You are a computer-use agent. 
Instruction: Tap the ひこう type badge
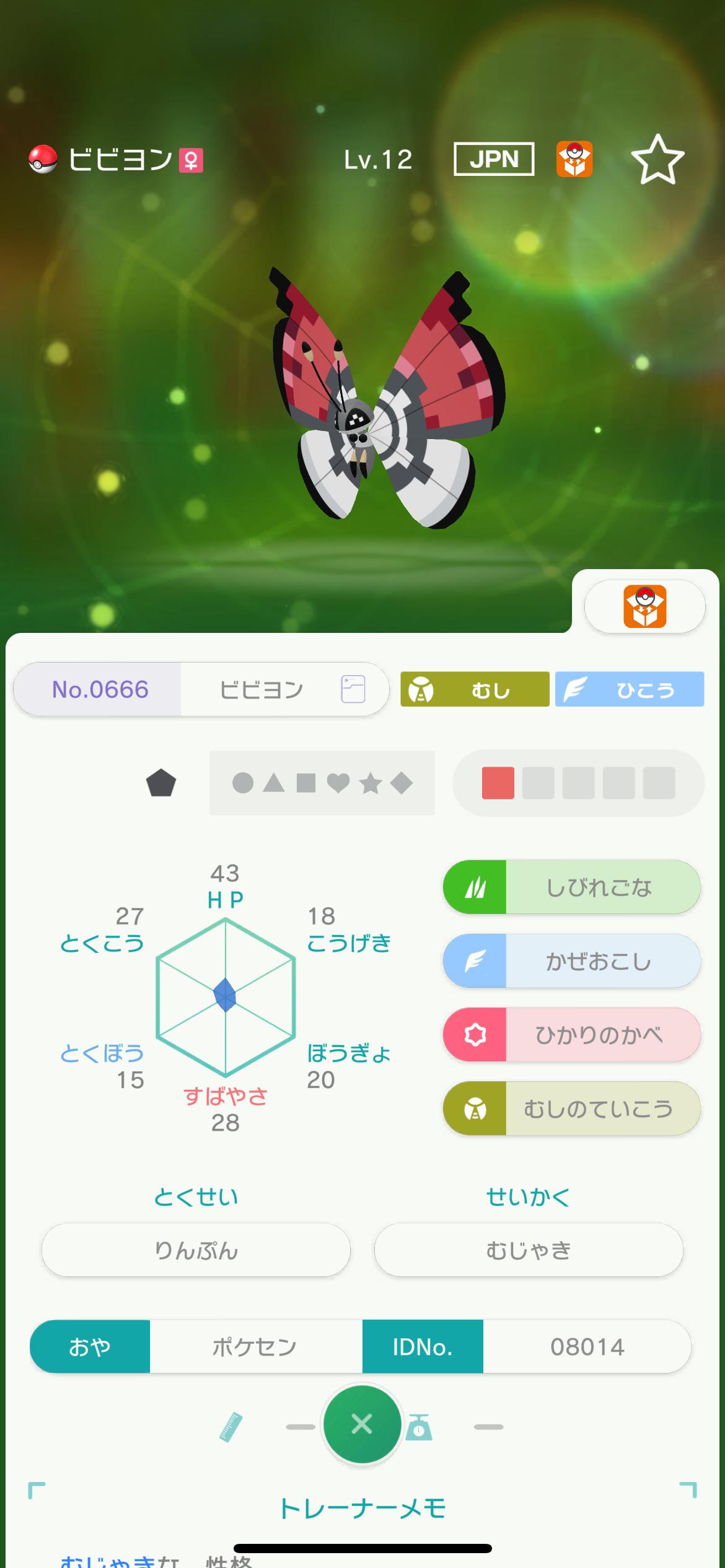(629, 689)
